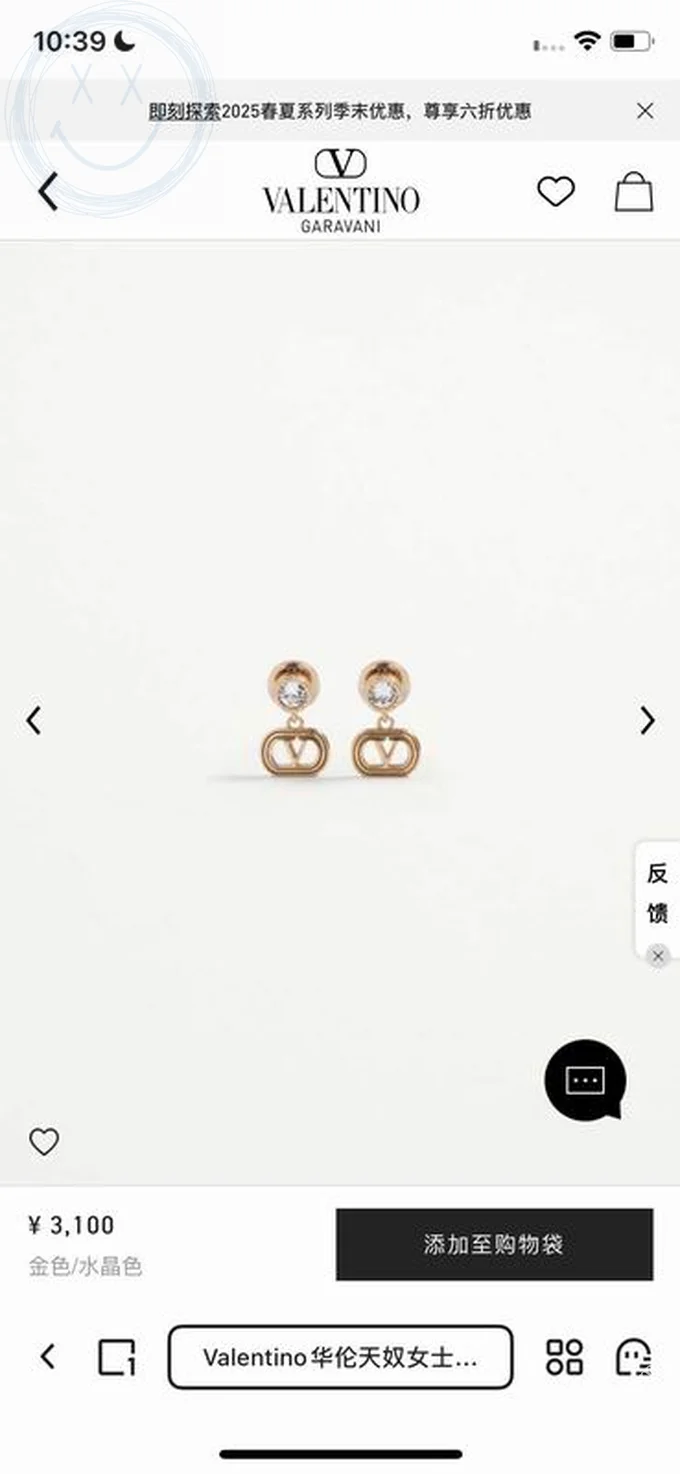The height and width of the screenshot is (1474, 680).
Task: Dismiss the 2025春夏系列 promo banner
Action: point(645,111)
